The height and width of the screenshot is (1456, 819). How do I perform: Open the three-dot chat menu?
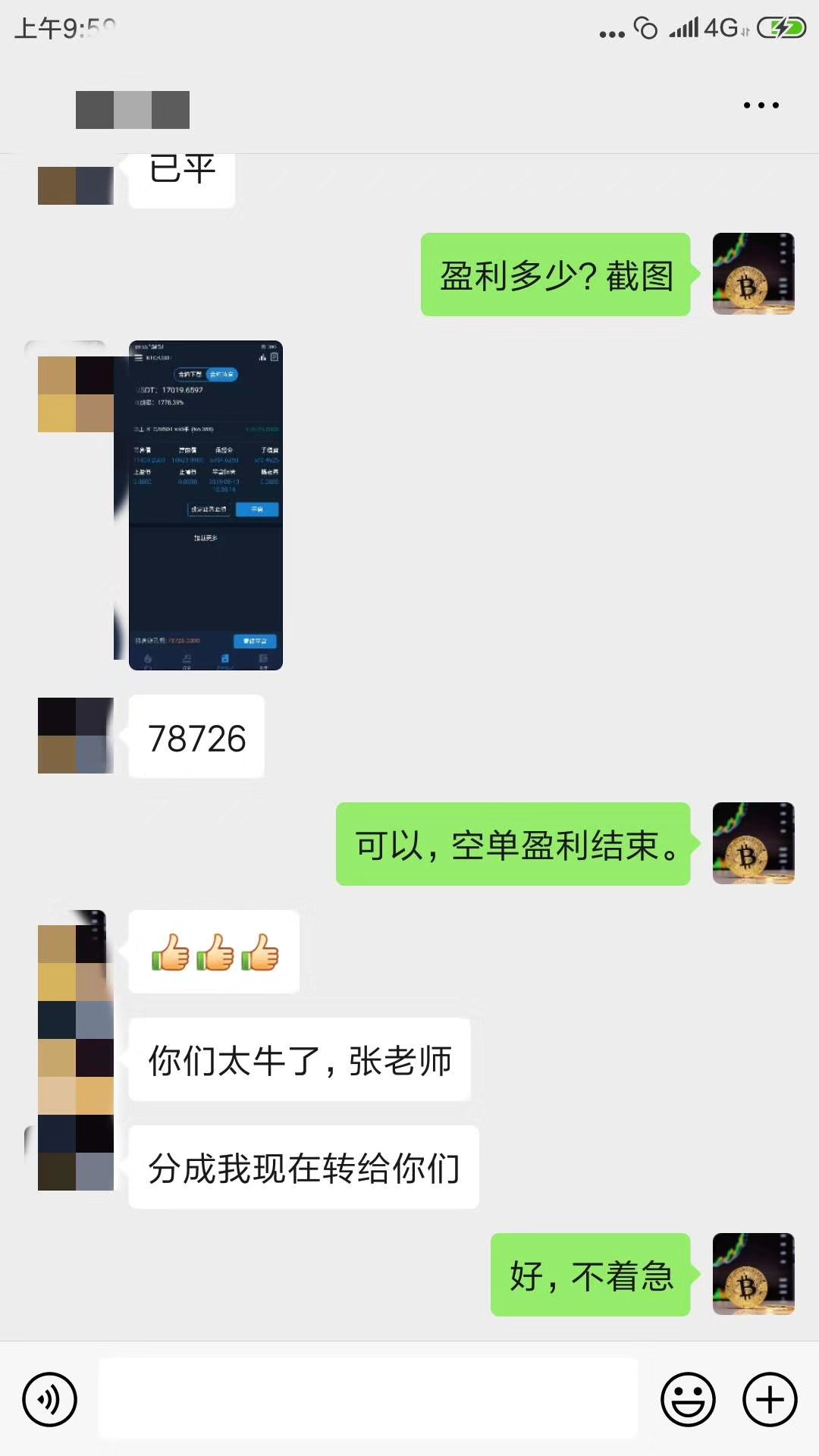[x=761, y=105]
